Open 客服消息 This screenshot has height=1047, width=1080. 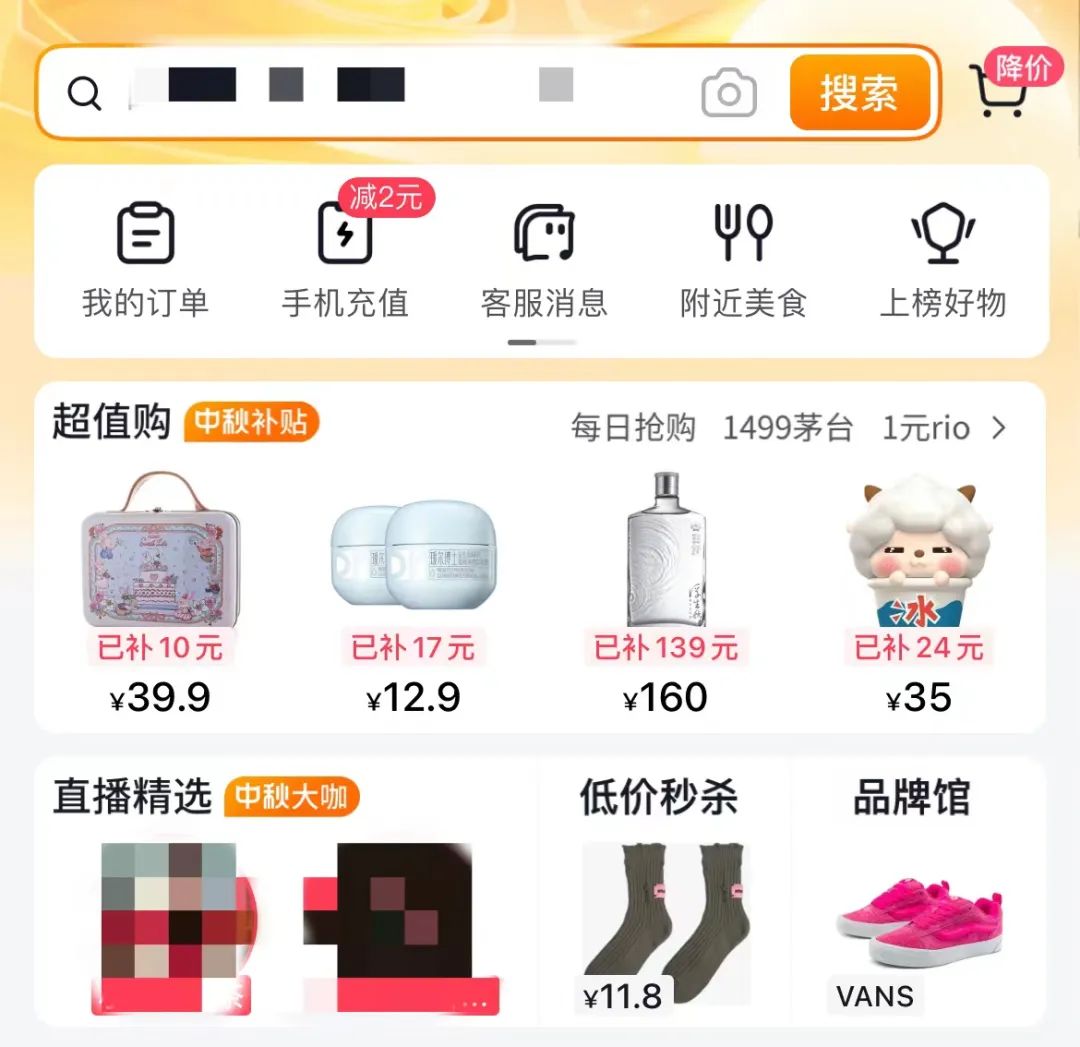tap(544, 260)
